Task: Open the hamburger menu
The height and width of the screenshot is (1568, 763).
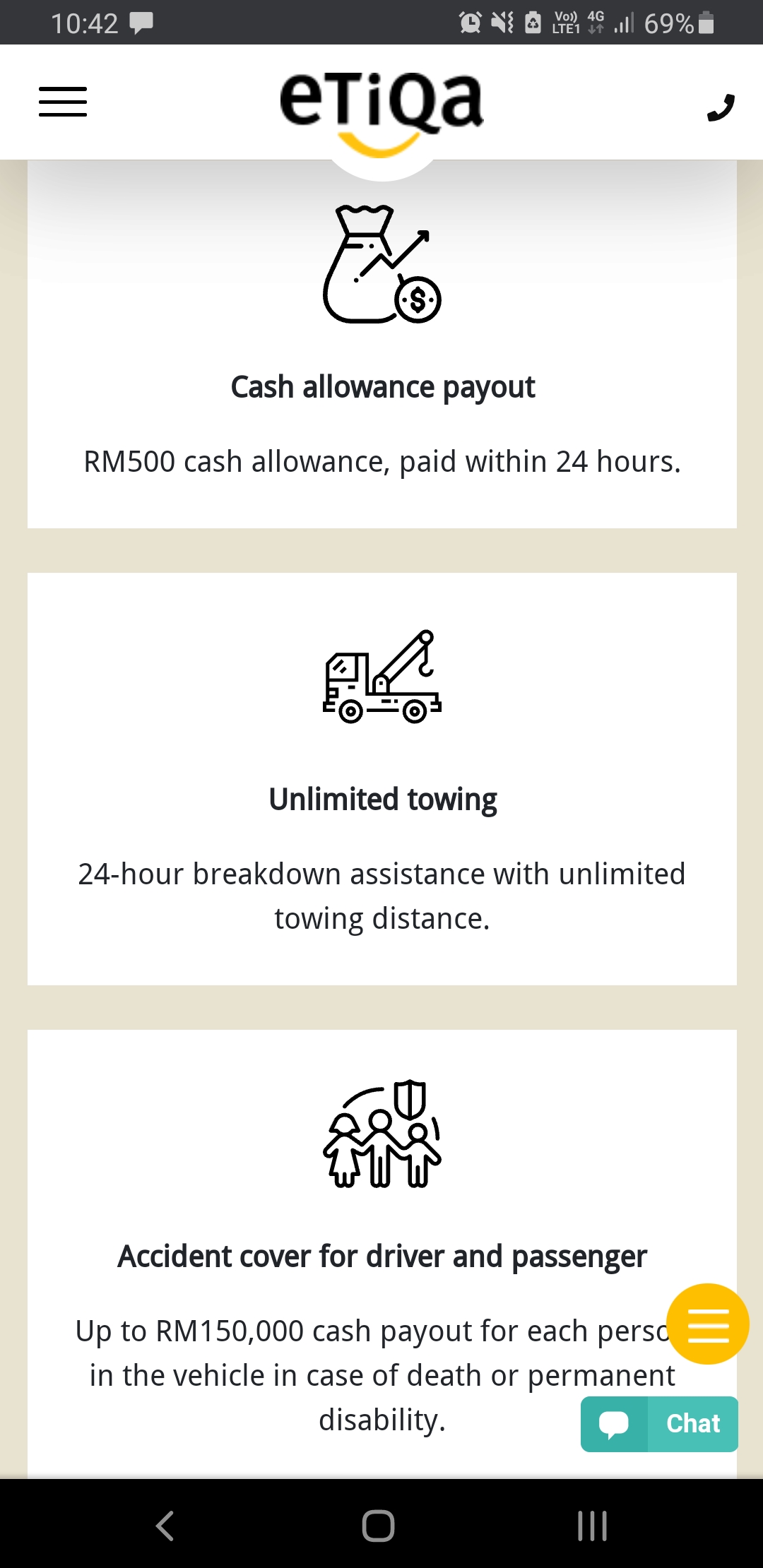Action: 63,102
